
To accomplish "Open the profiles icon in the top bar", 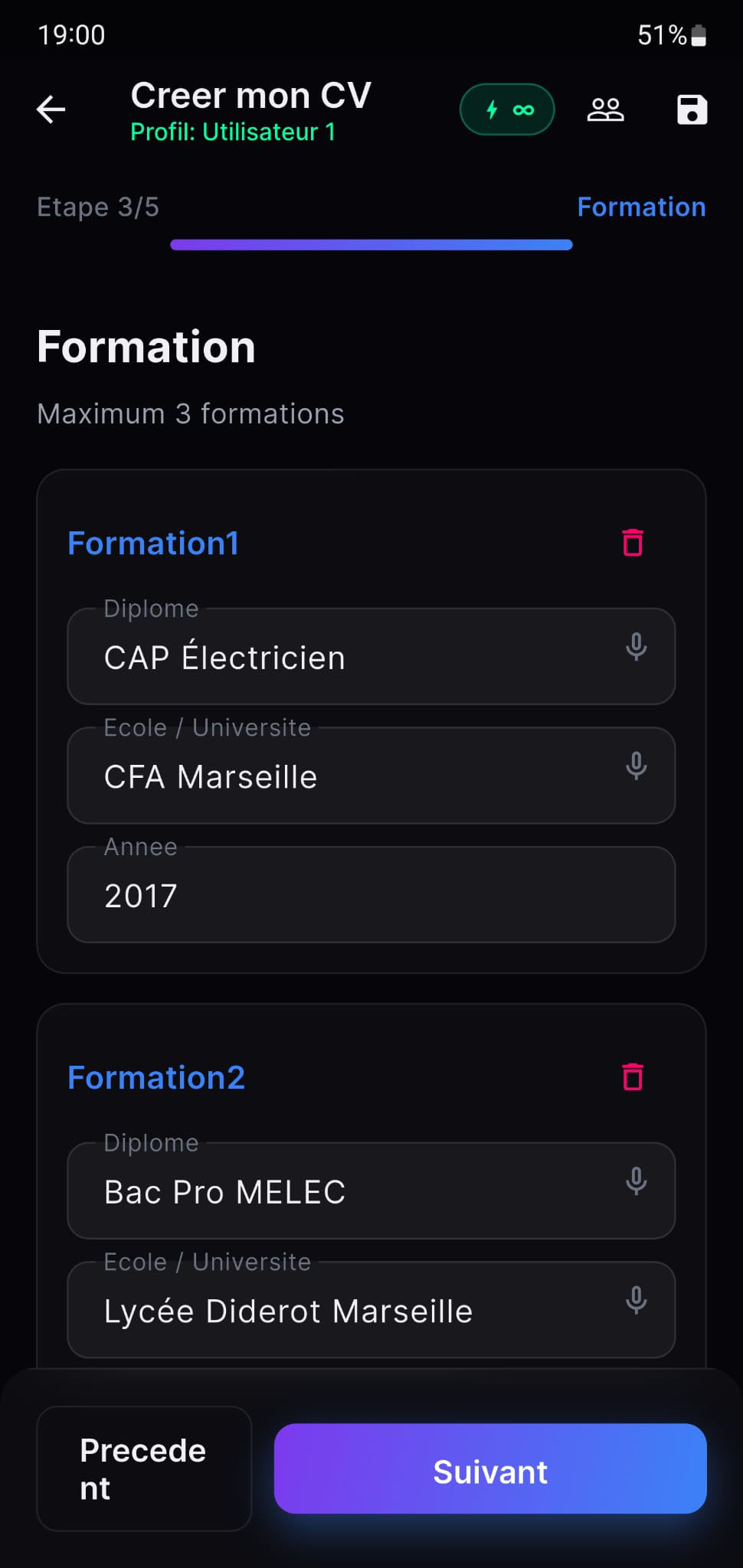I will click(605, 109).
